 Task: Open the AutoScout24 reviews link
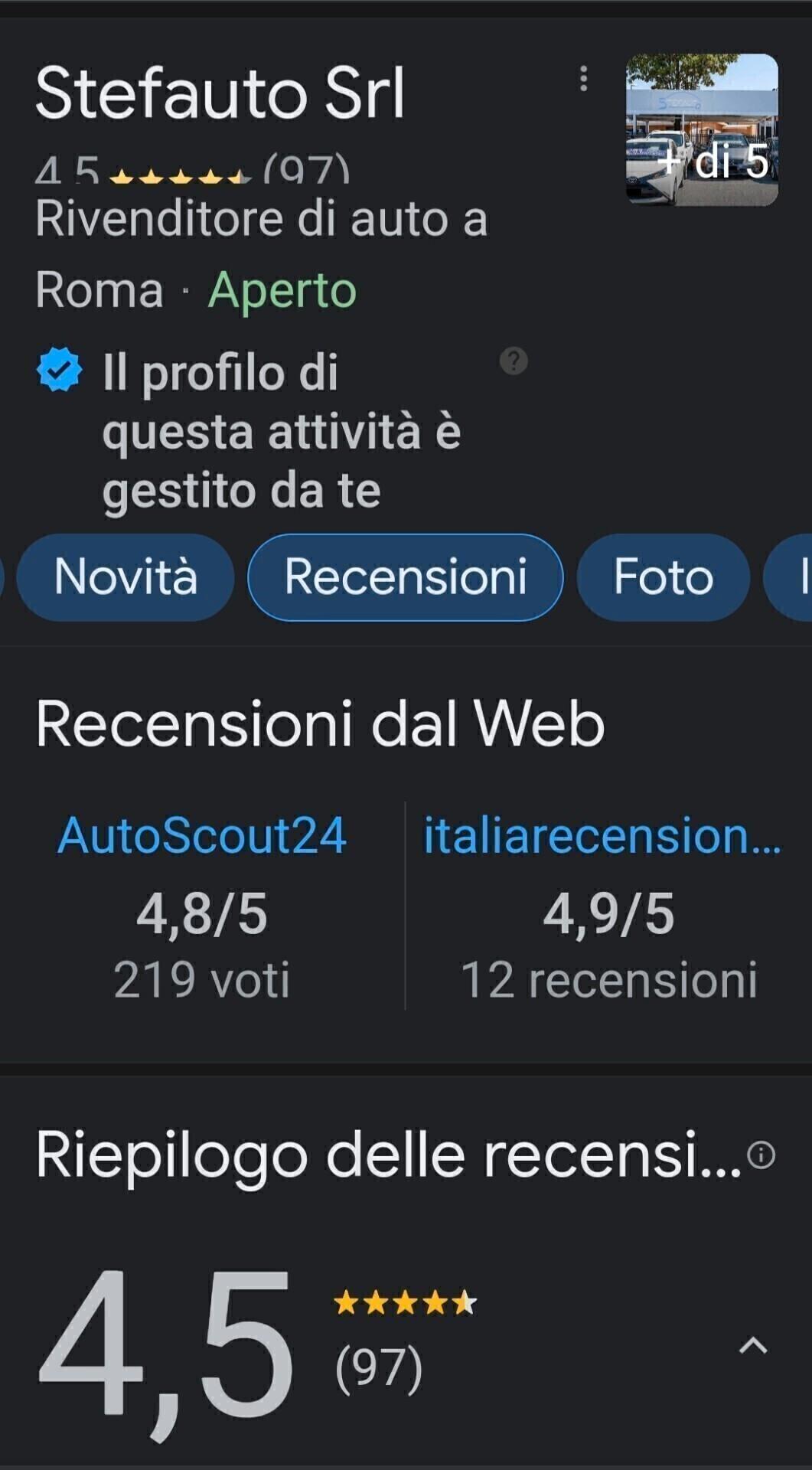(202, 835)
